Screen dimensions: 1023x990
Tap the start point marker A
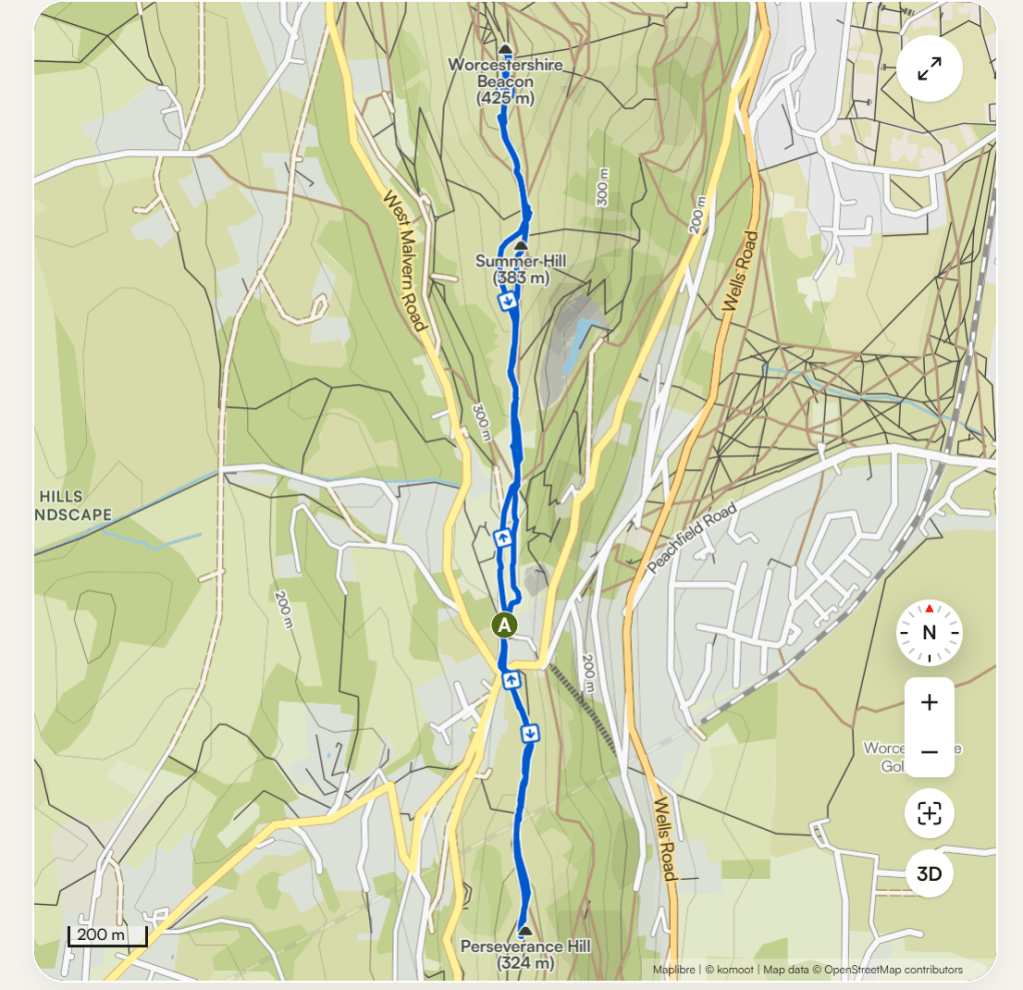[x=505, y=626]
